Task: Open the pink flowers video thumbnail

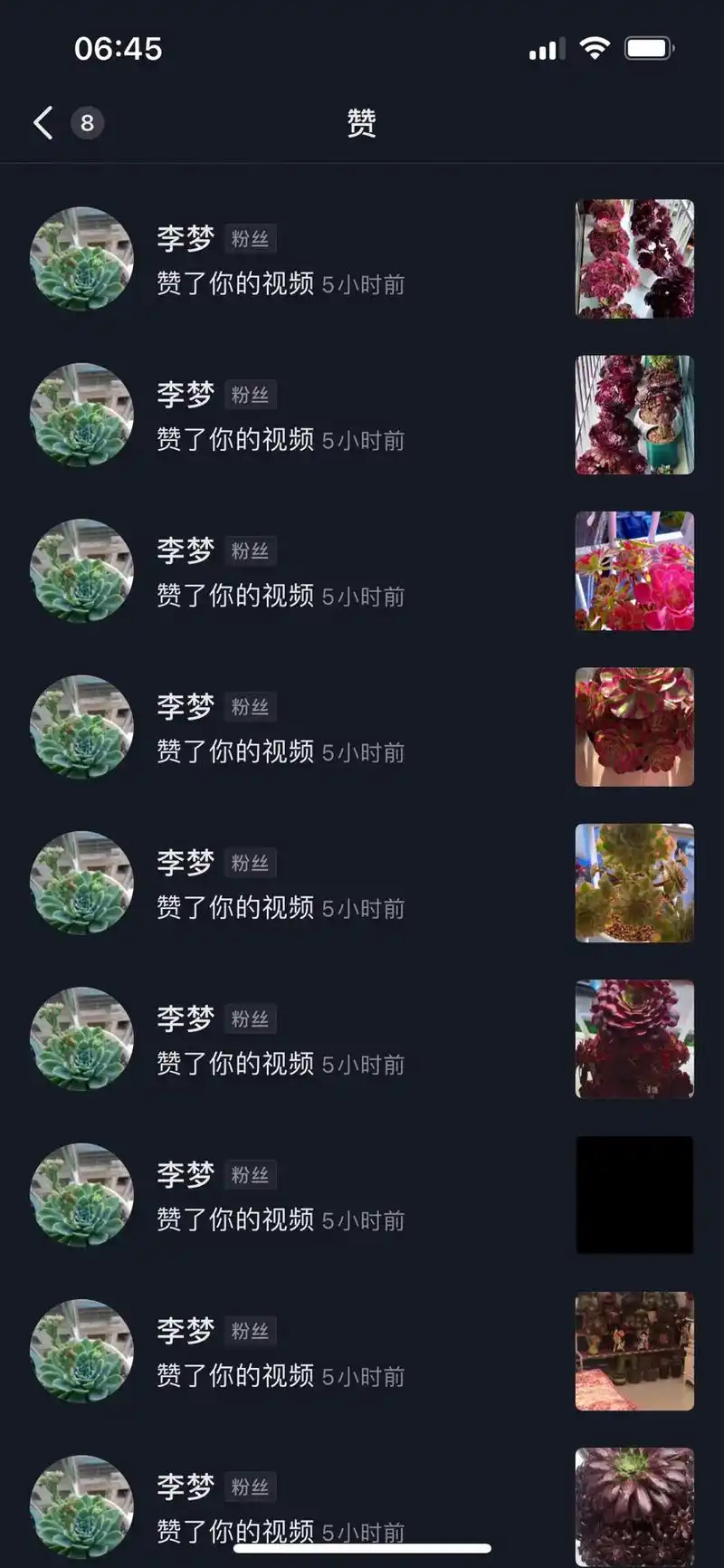Action: (x=634, y=571)
